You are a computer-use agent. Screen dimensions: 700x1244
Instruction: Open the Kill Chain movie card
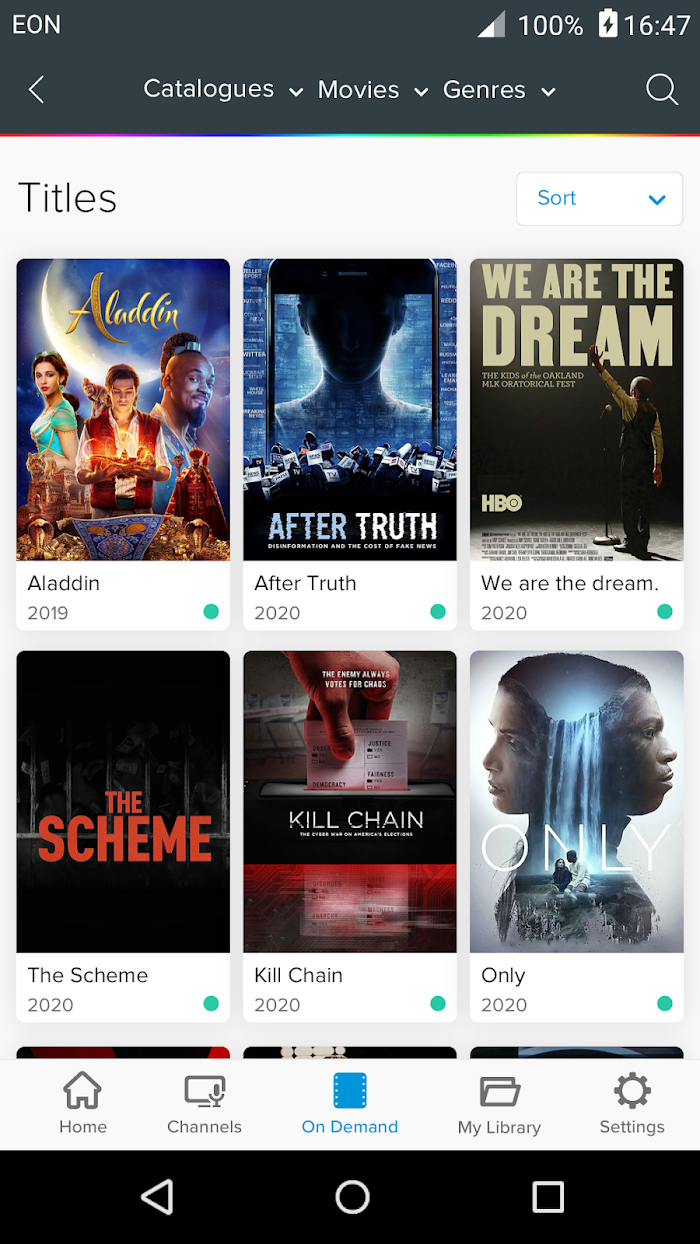[350, 836]
